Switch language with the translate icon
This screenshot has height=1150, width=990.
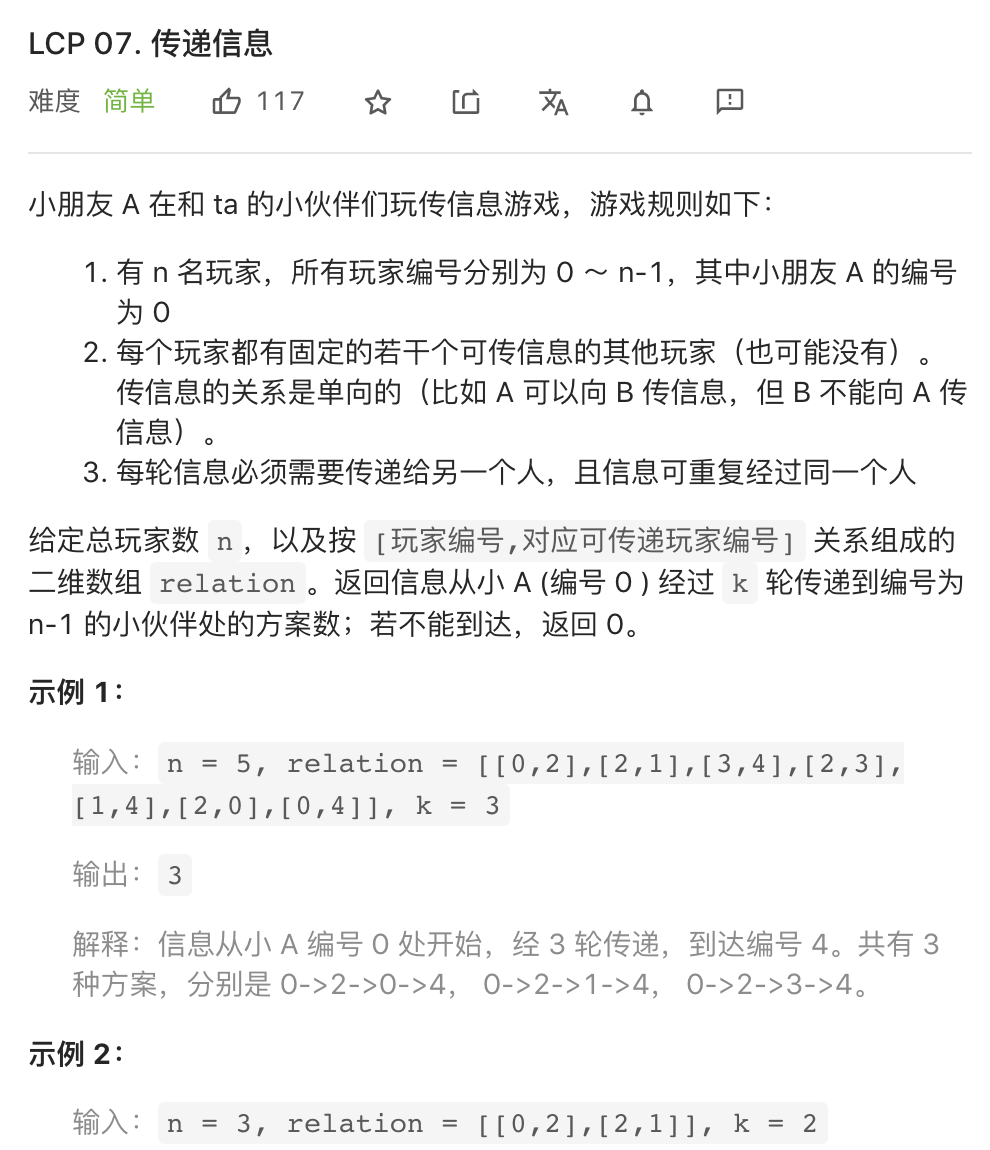(554, 101)
